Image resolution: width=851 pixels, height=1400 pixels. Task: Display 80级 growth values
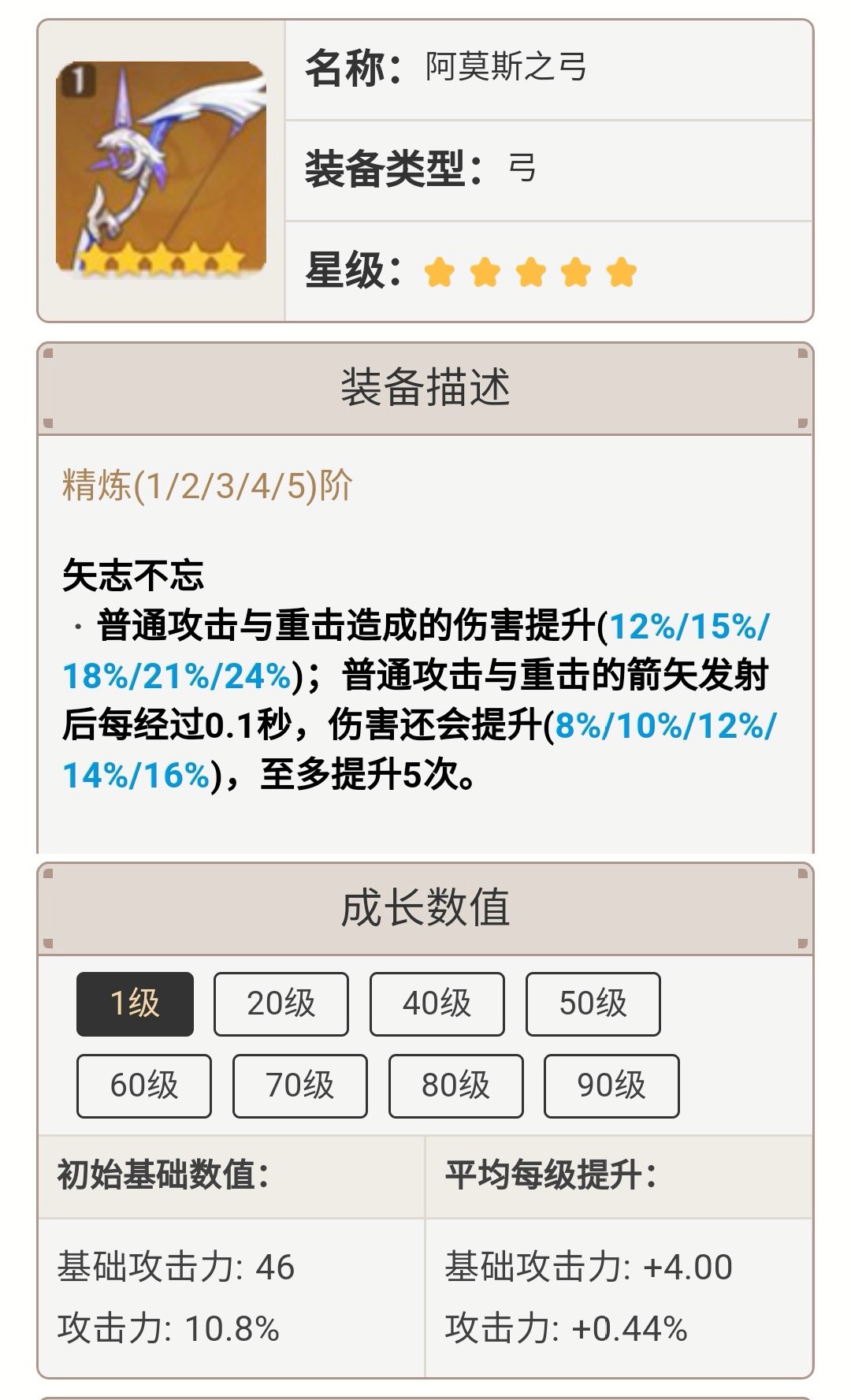coord(455,1085)
